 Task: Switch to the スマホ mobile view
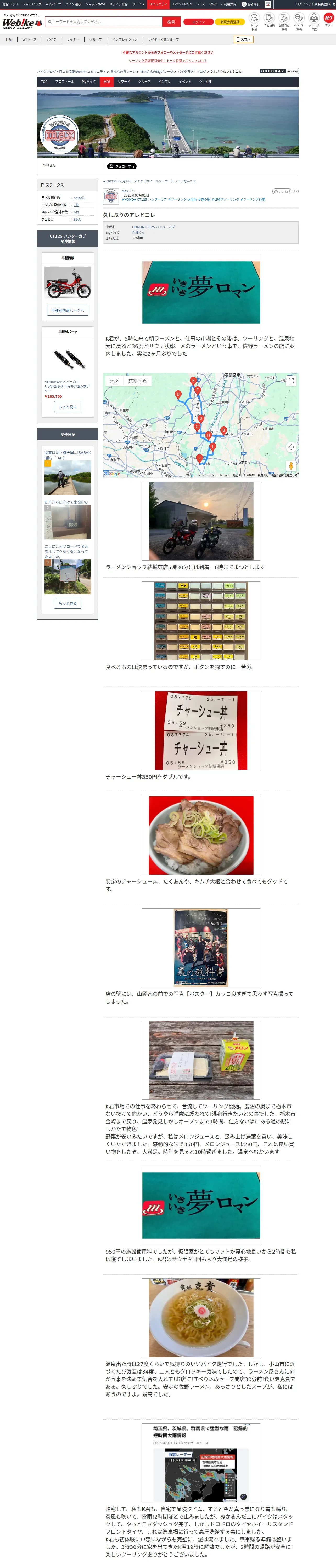(243, 39)
